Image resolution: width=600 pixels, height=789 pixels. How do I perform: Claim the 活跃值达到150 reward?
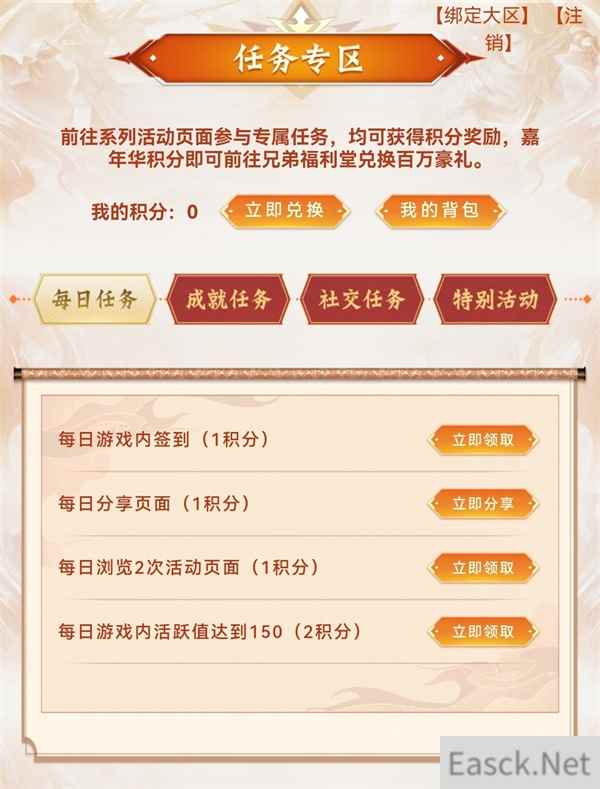click(x=483, y=631)
